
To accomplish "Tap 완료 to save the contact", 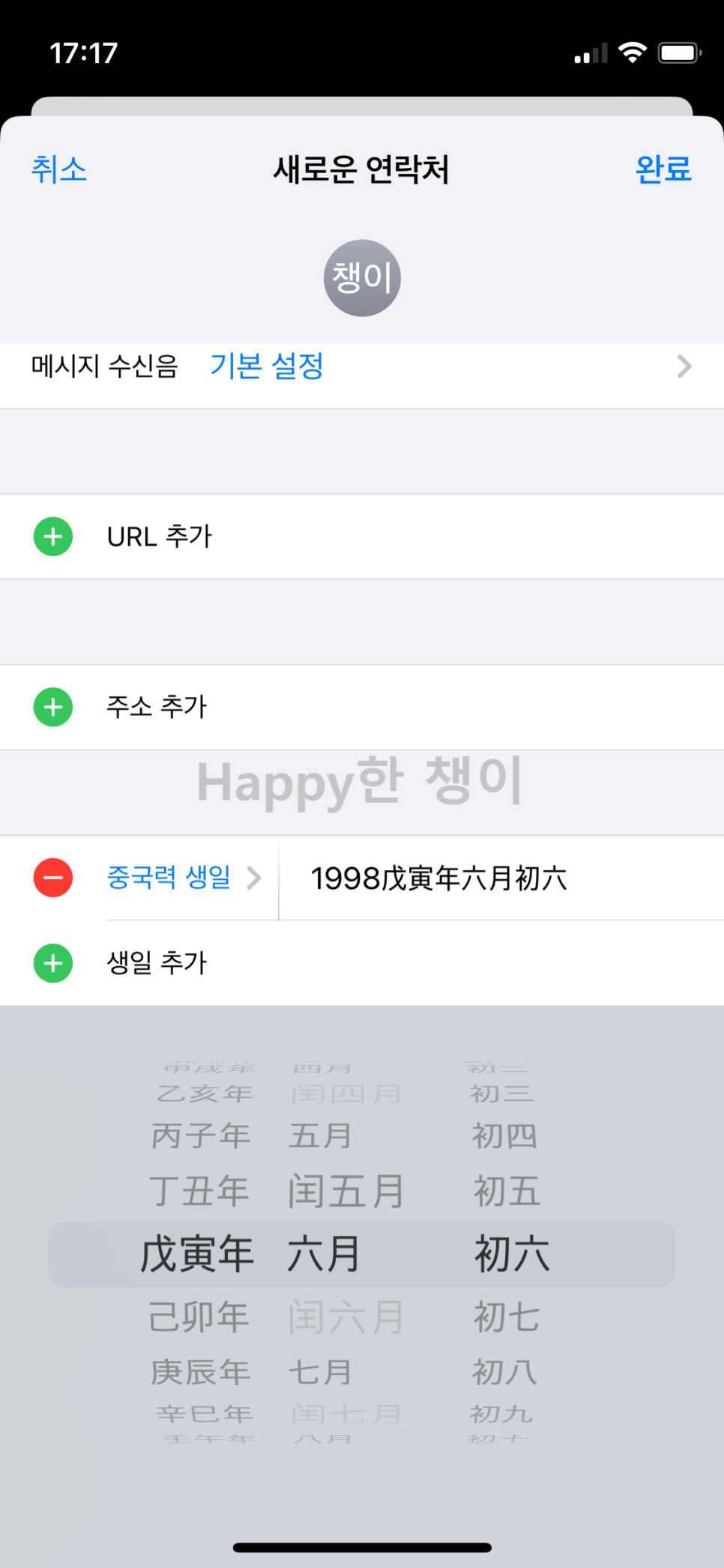I will 663,169.
